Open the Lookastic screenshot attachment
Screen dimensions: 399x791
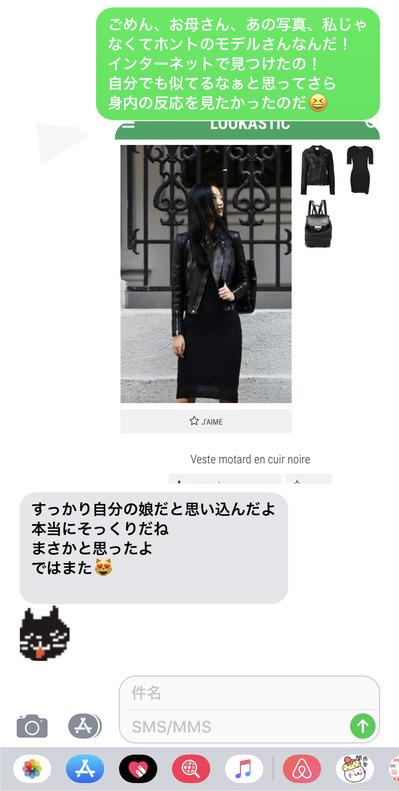point(247,303)
